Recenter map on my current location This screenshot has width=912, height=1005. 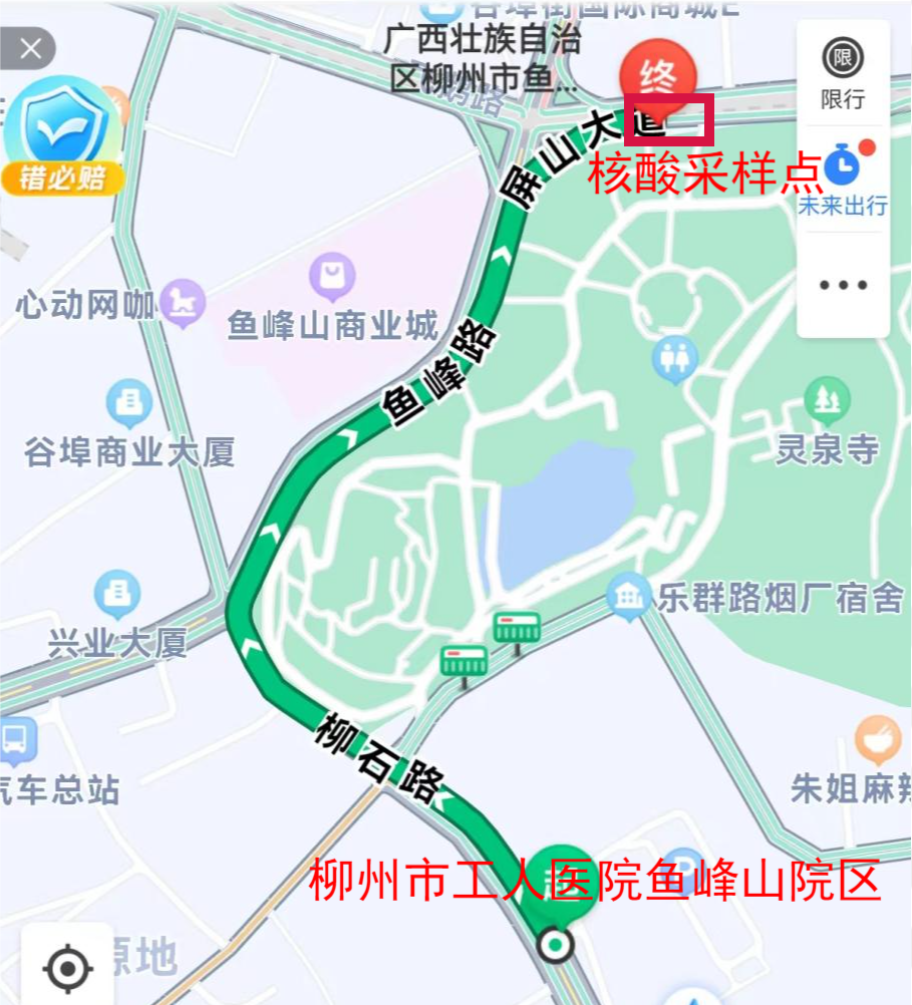pyautogui.click(x=68, y=968)
